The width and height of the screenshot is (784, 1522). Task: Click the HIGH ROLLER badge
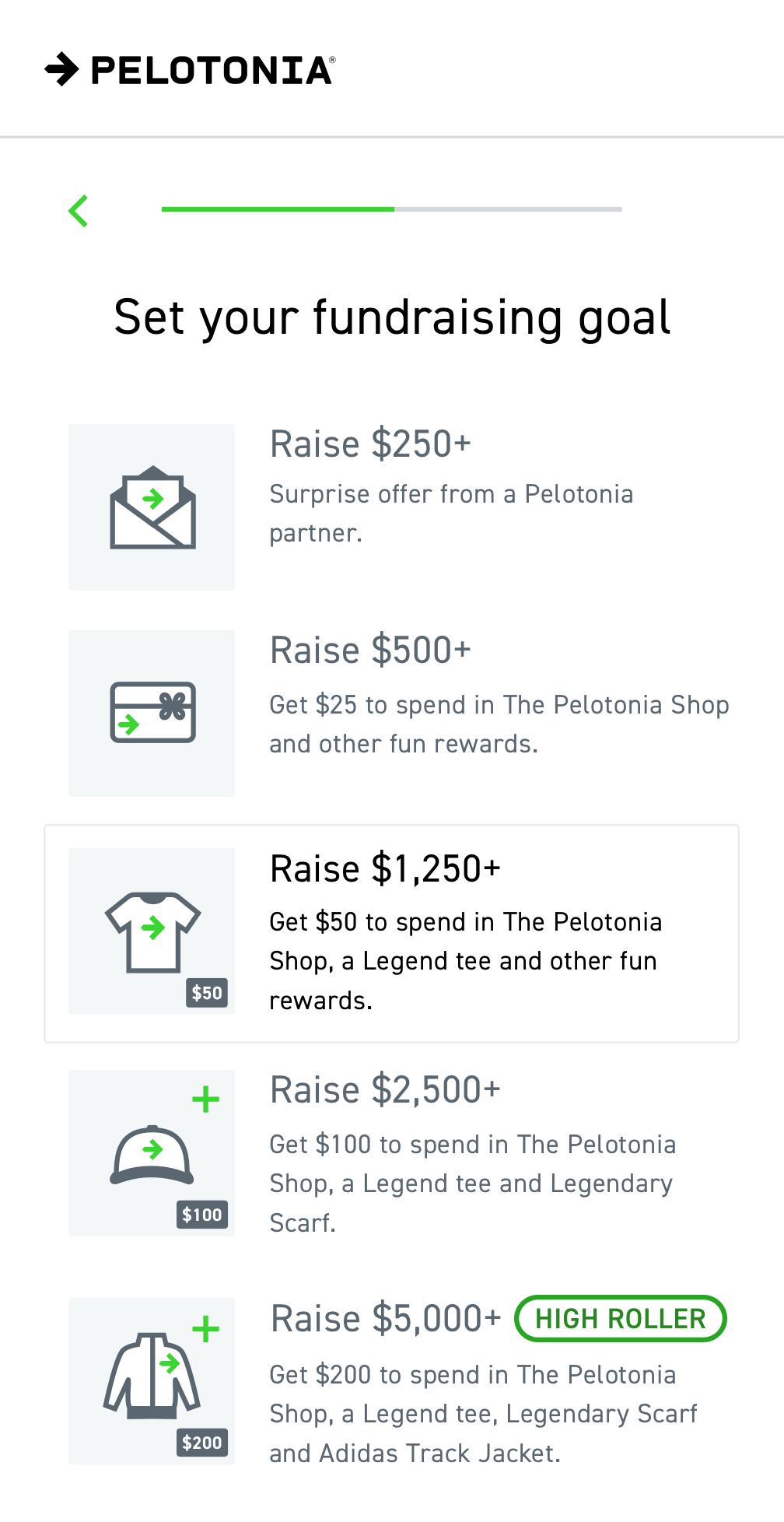click(x=620, y=1318)
